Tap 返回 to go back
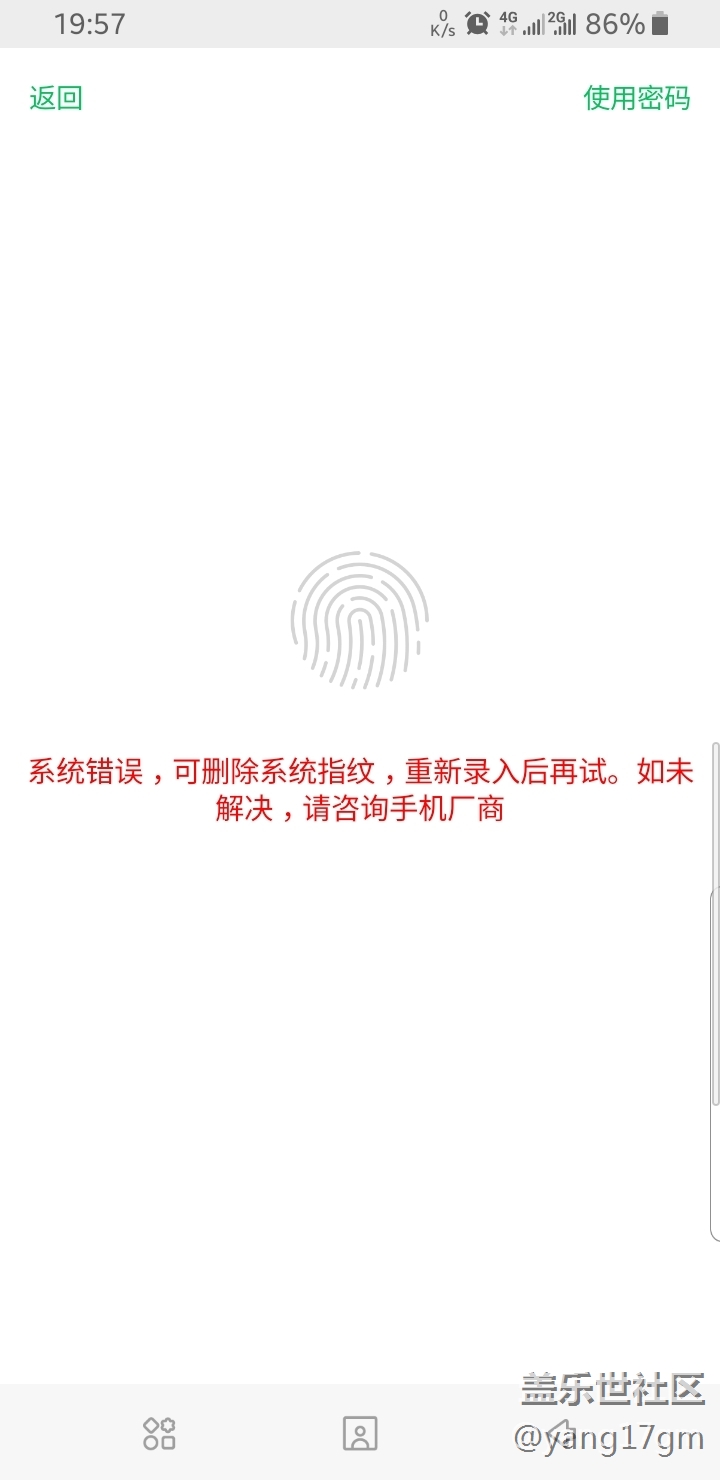This screenshot has width=720, height=1480. pos(56,98)
